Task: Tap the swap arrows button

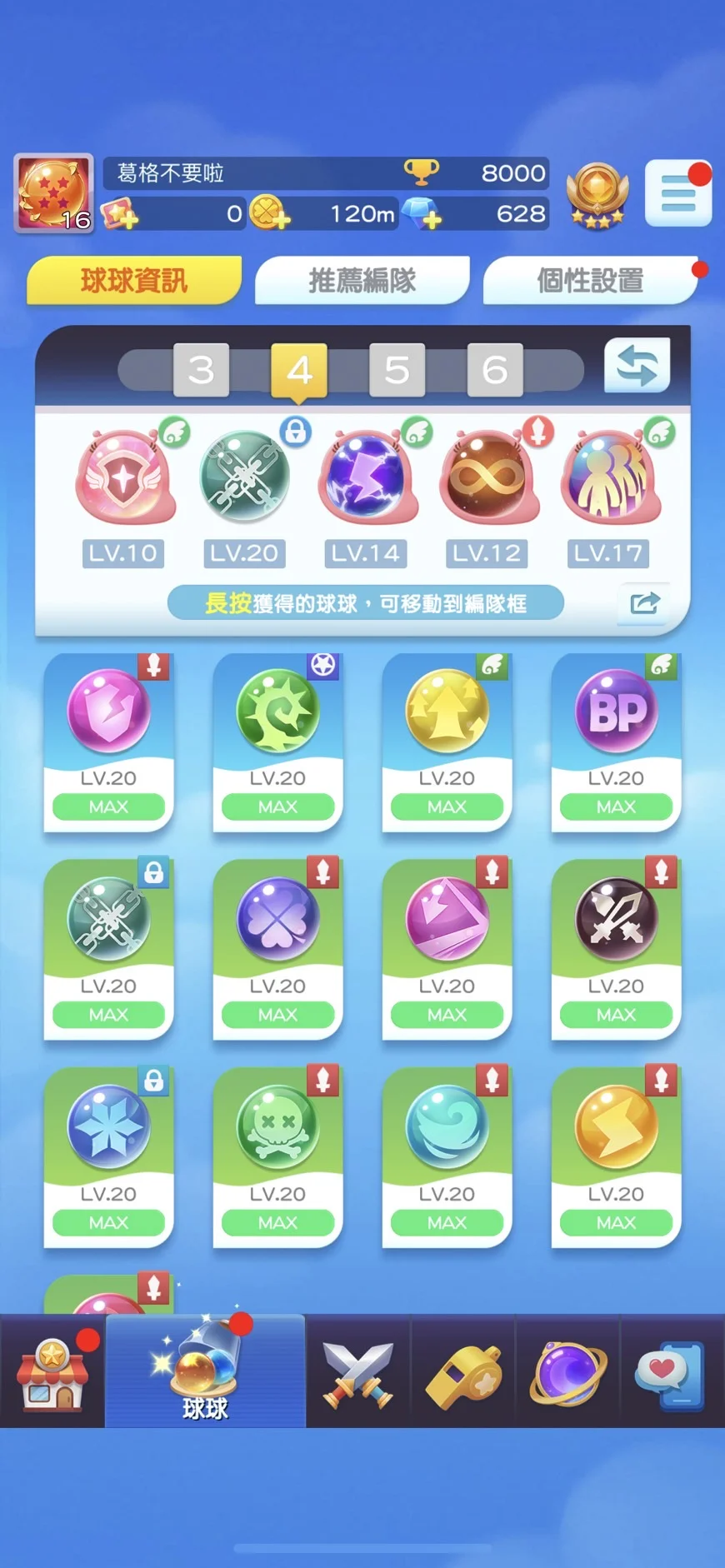Action: click(637, 366)
